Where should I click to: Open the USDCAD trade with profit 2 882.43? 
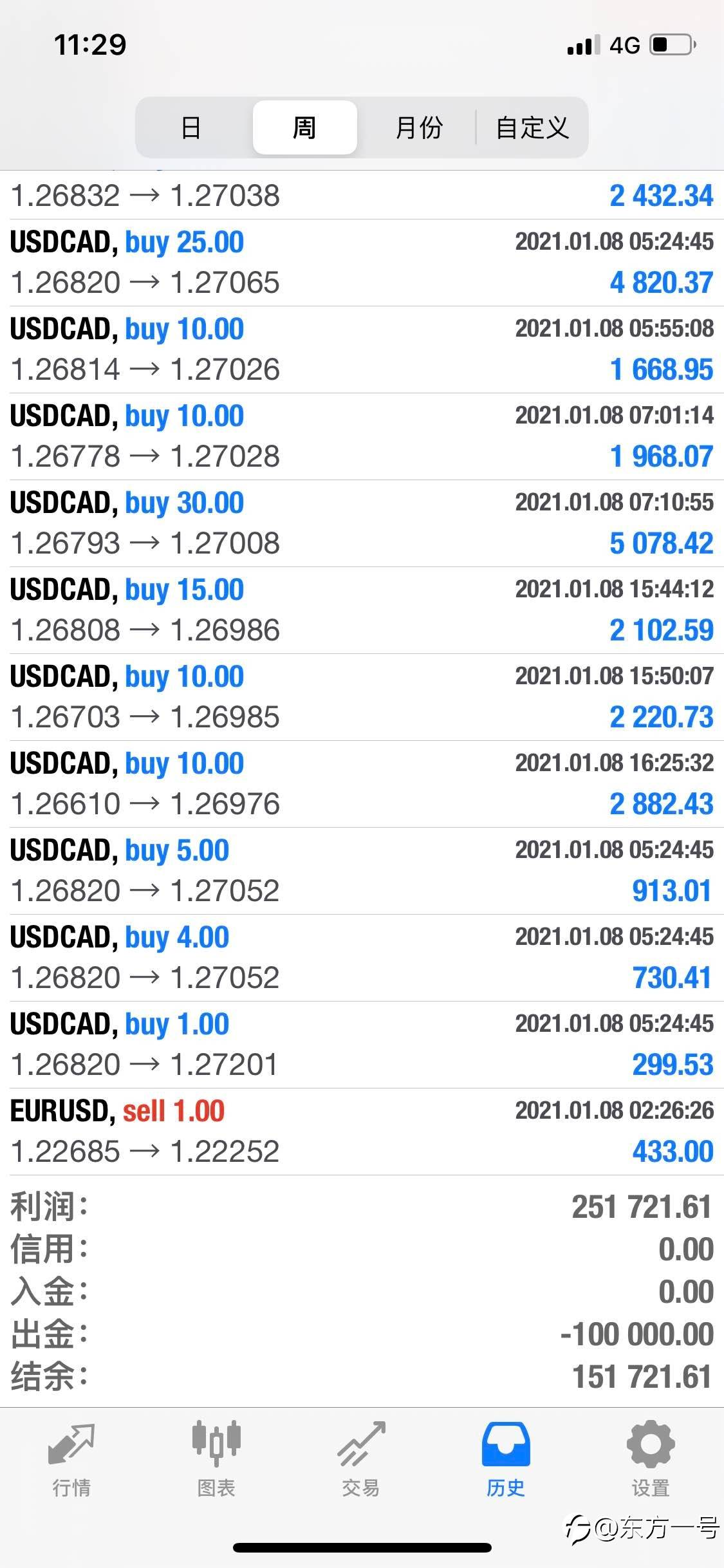click(x=362, y=784)
